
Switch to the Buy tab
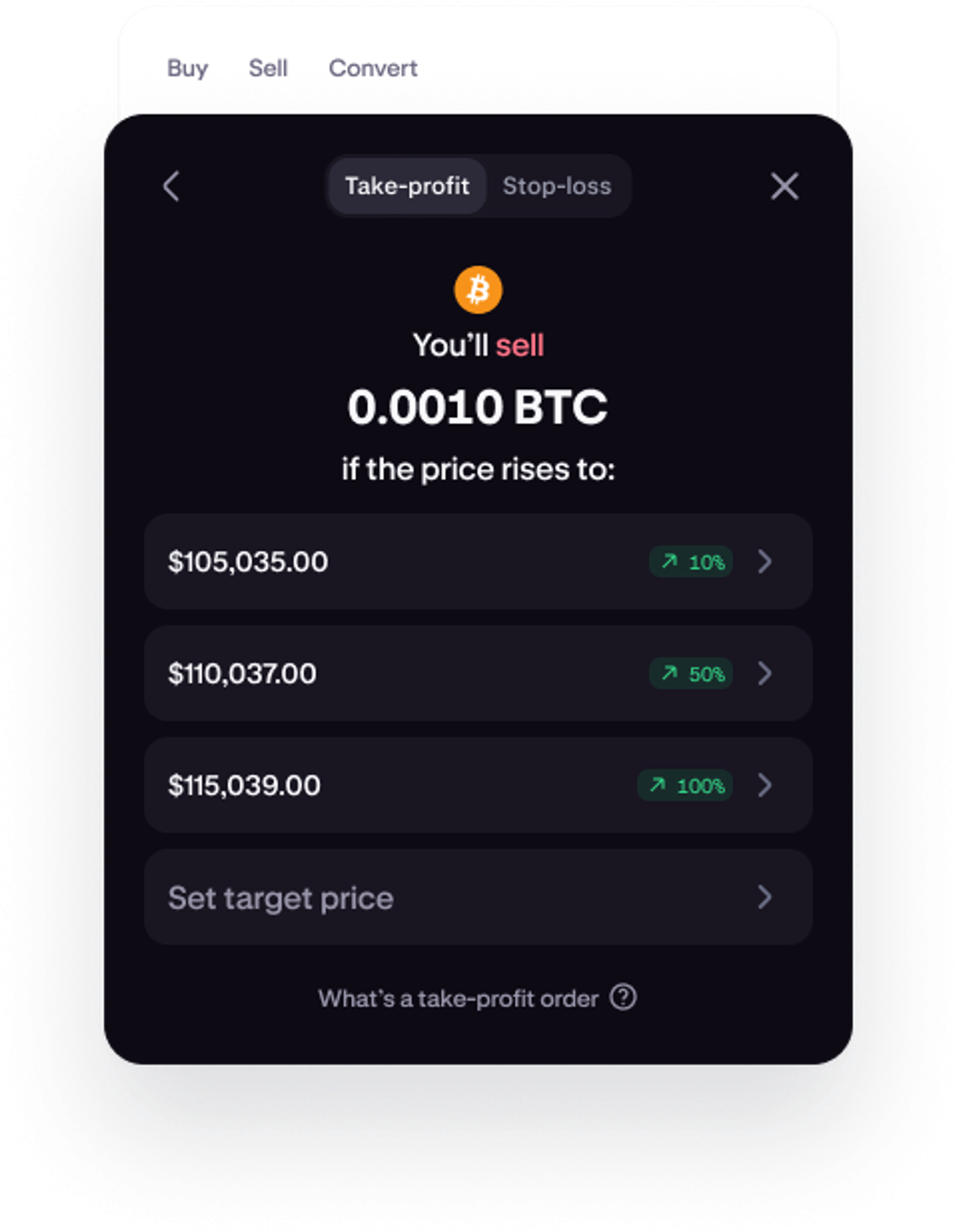click(x=187, y=68)
